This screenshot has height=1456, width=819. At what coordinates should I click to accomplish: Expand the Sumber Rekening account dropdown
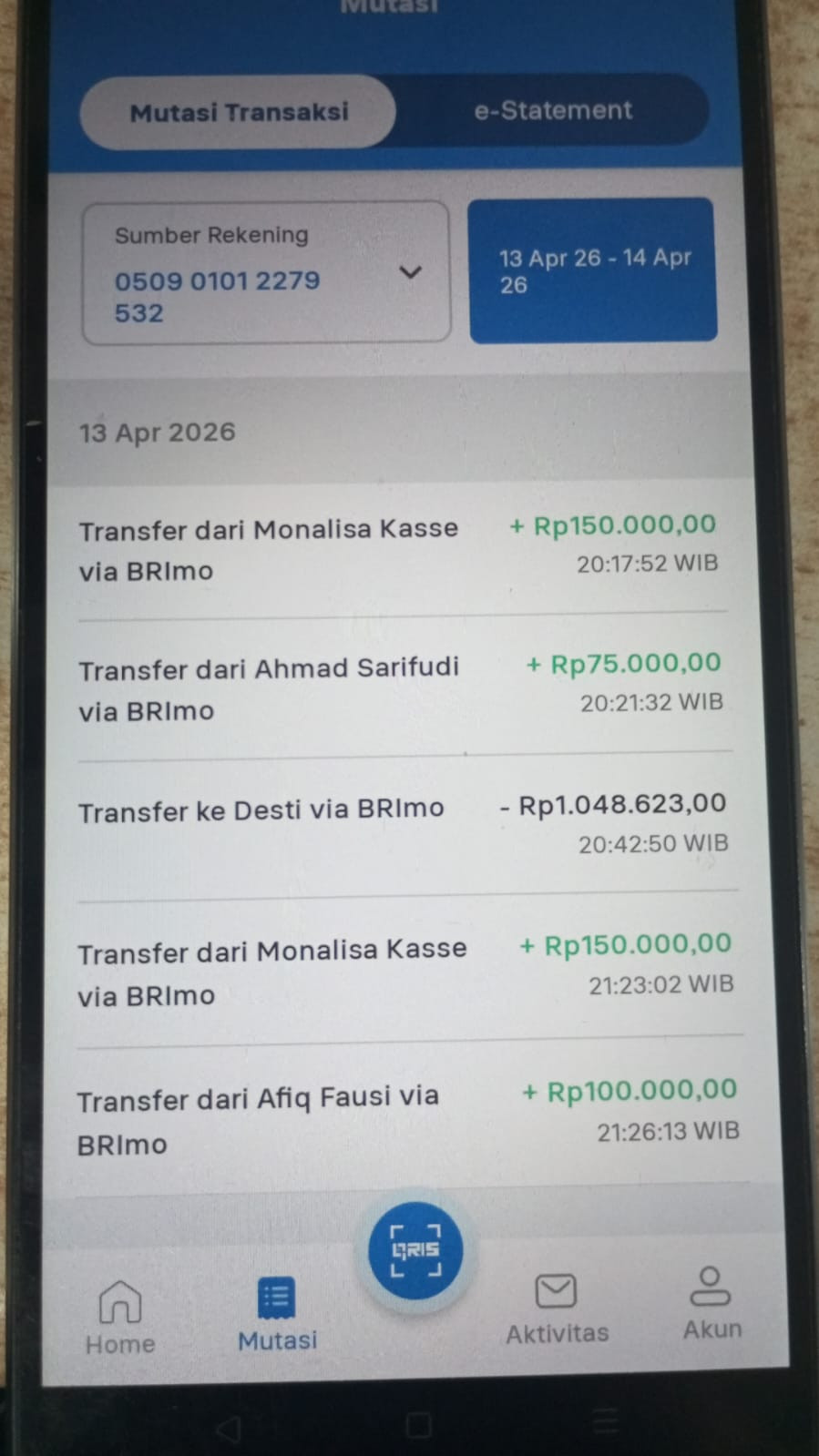[x=266, y=273]
